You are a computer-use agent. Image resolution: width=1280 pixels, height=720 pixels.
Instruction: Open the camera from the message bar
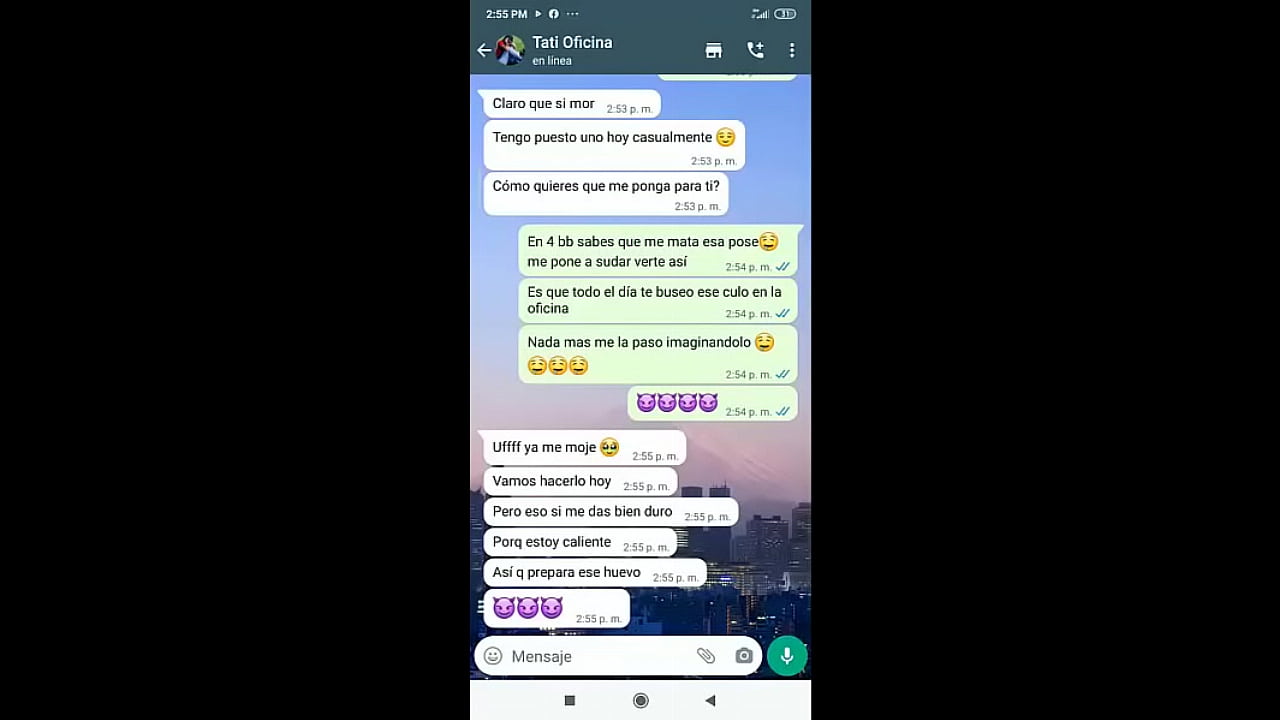[x=744, y=656]
